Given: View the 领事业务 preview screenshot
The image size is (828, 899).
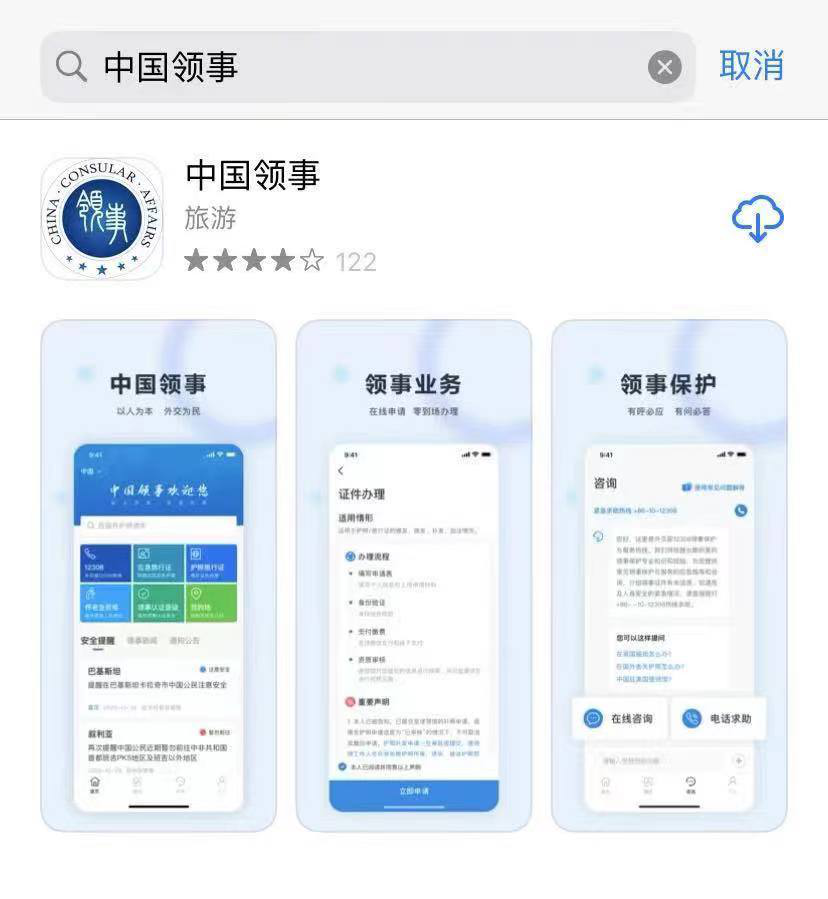Looking at the screenshot, I should pos(413,575).
